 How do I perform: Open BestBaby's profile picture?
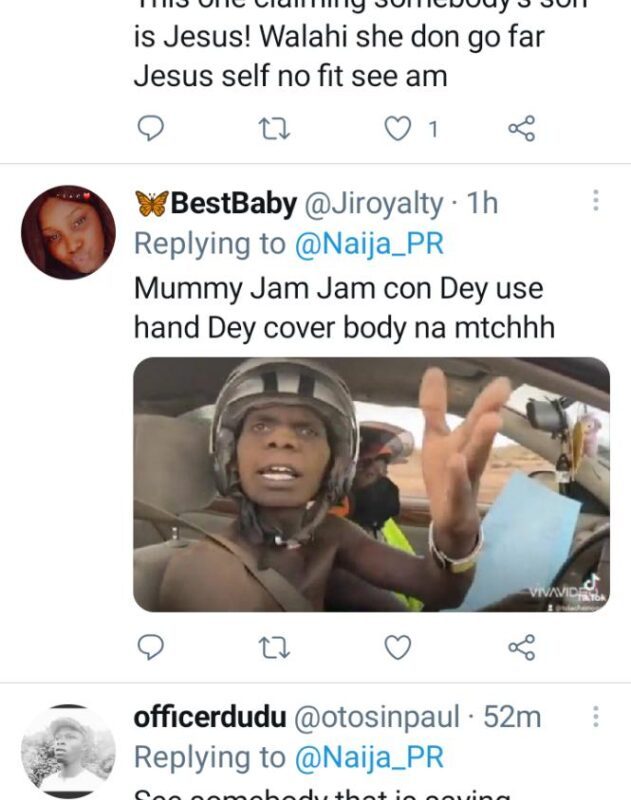(x=68, y=232)
